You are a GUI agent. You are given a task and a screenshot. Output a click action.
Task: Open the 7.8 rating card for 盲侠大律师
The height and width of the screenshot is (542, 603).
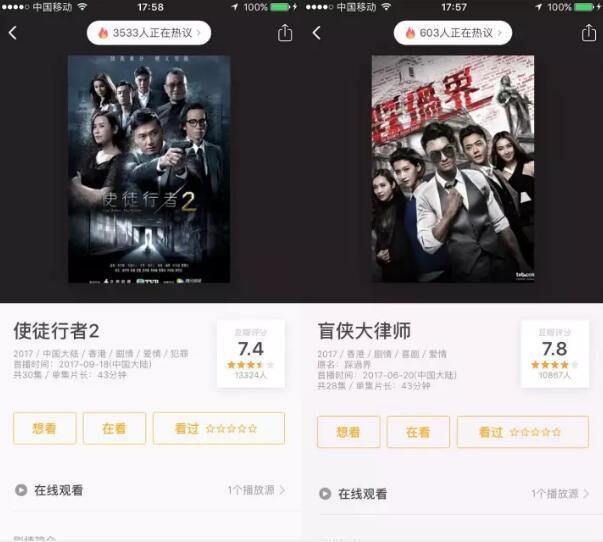(555, 352)
